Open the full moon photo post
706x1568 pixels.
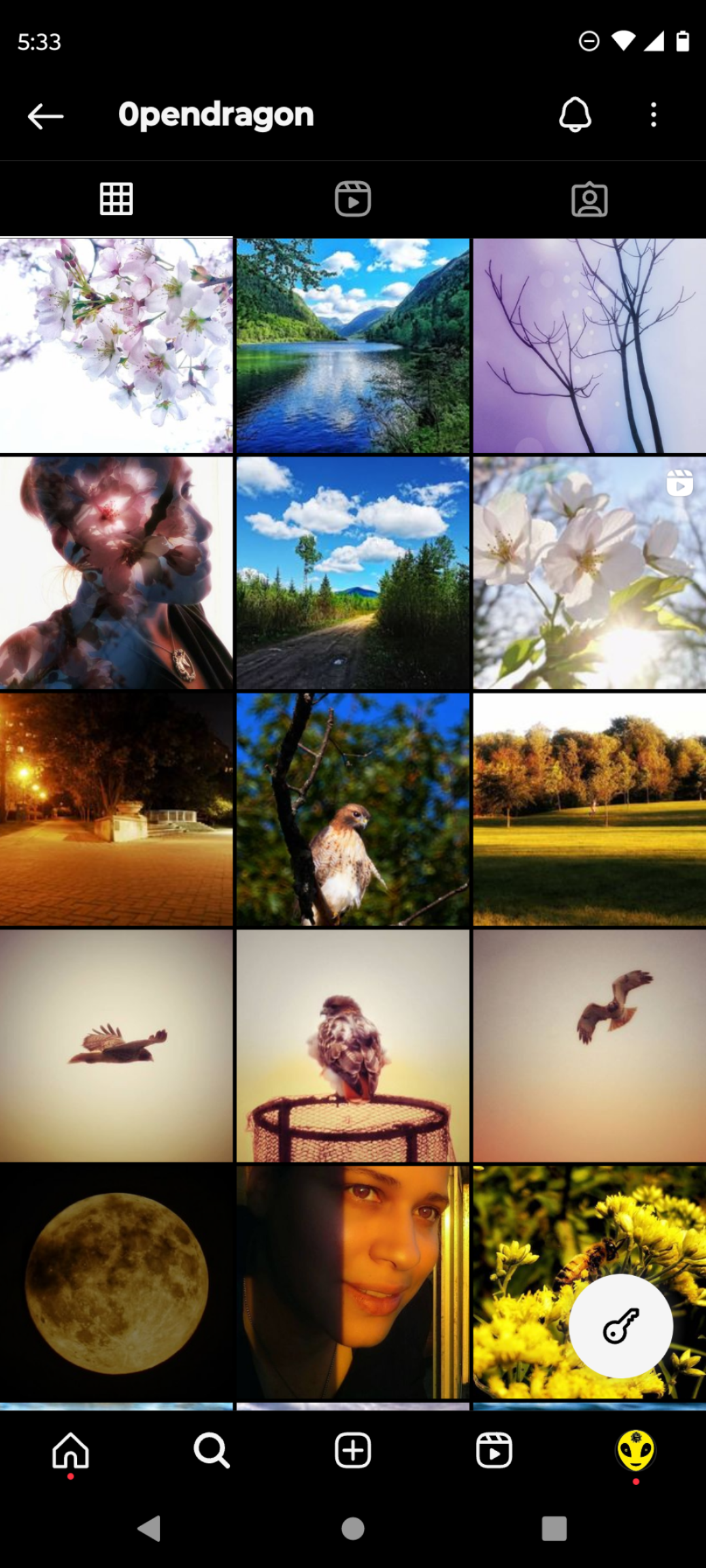coord(116,1282)
